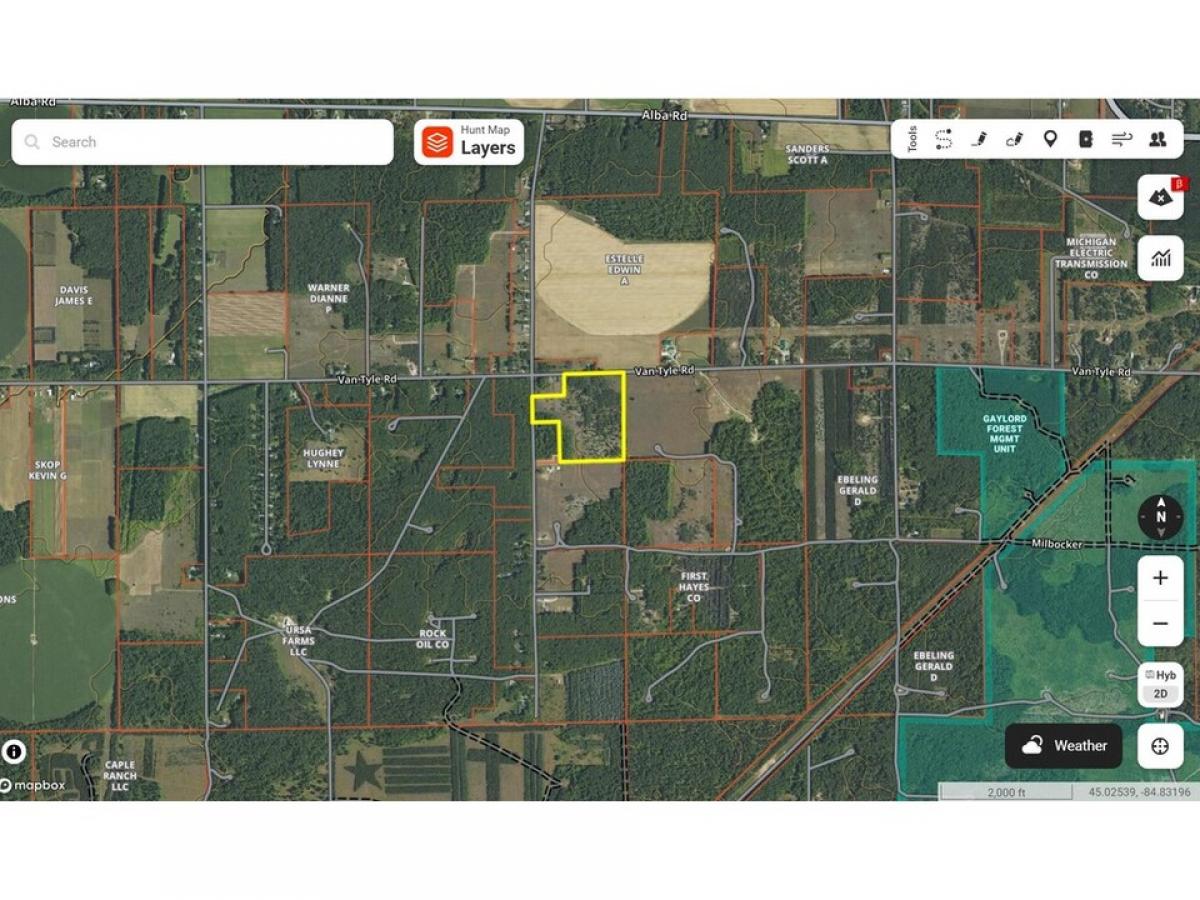Center the map on my location
The width and height of the screenshot is (1200, 900).
point(1161,746)
